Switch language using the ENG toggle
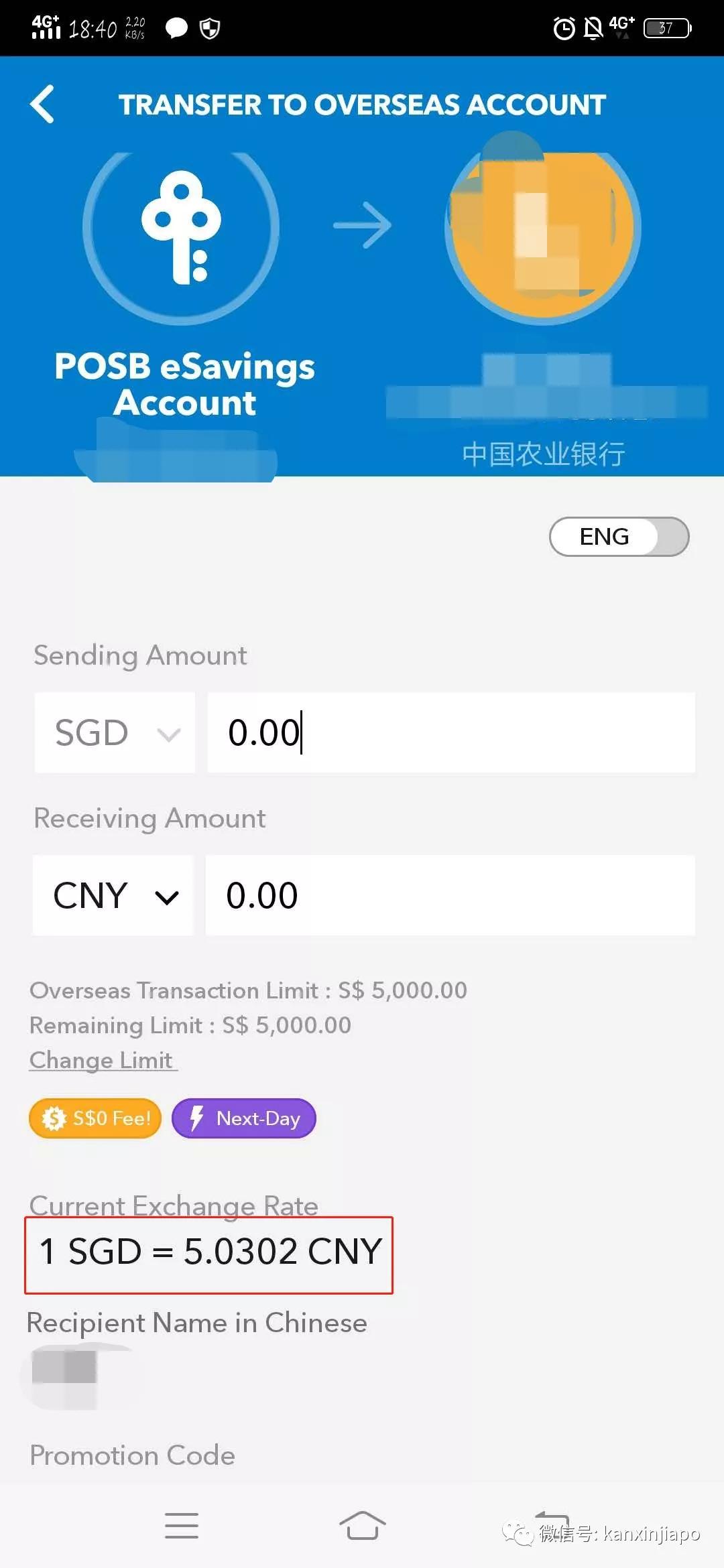 (618, 536)
